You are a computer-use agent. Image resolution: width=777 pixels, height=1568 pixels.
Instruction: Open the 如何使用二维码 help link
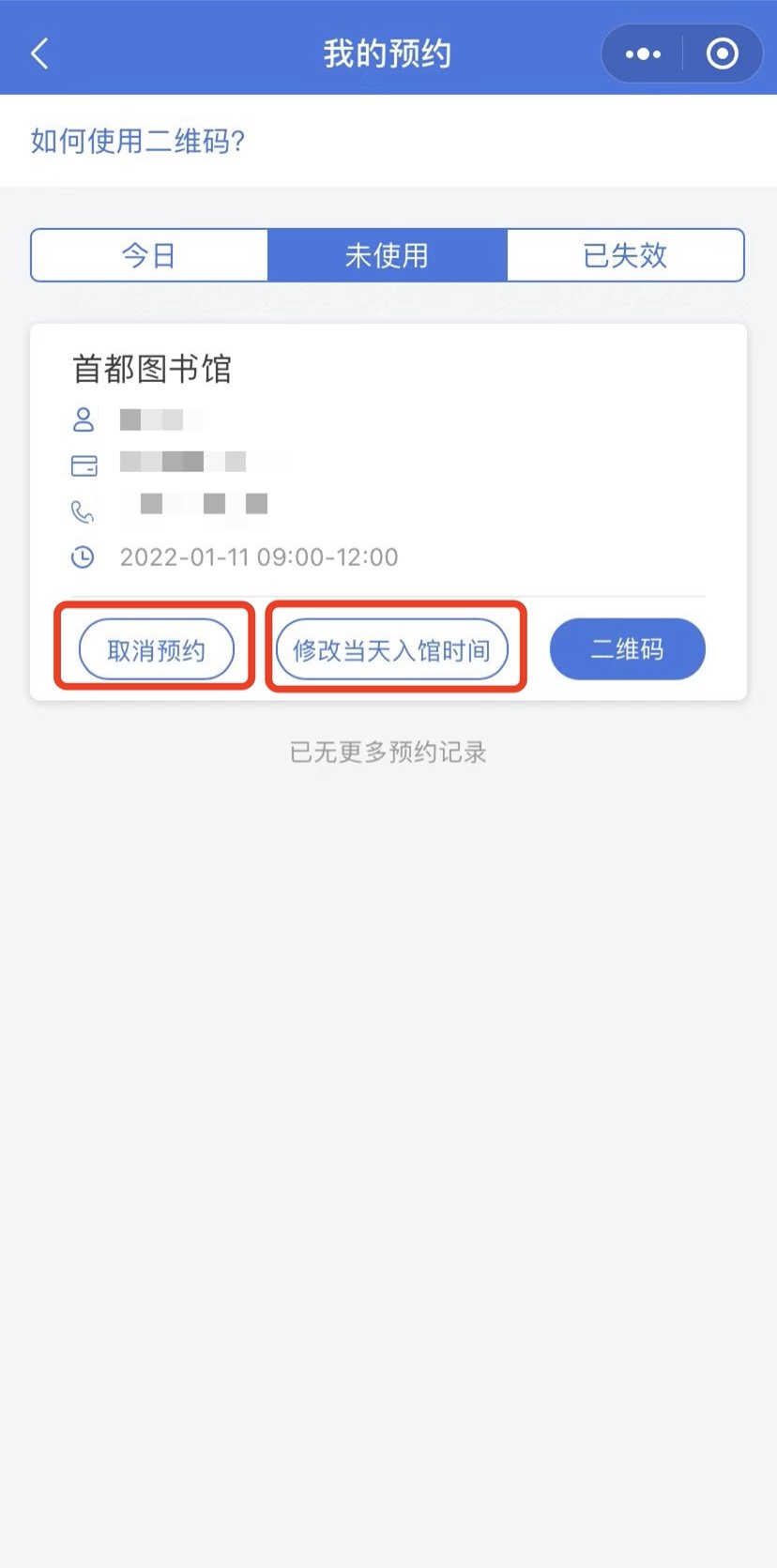point(138,142)
